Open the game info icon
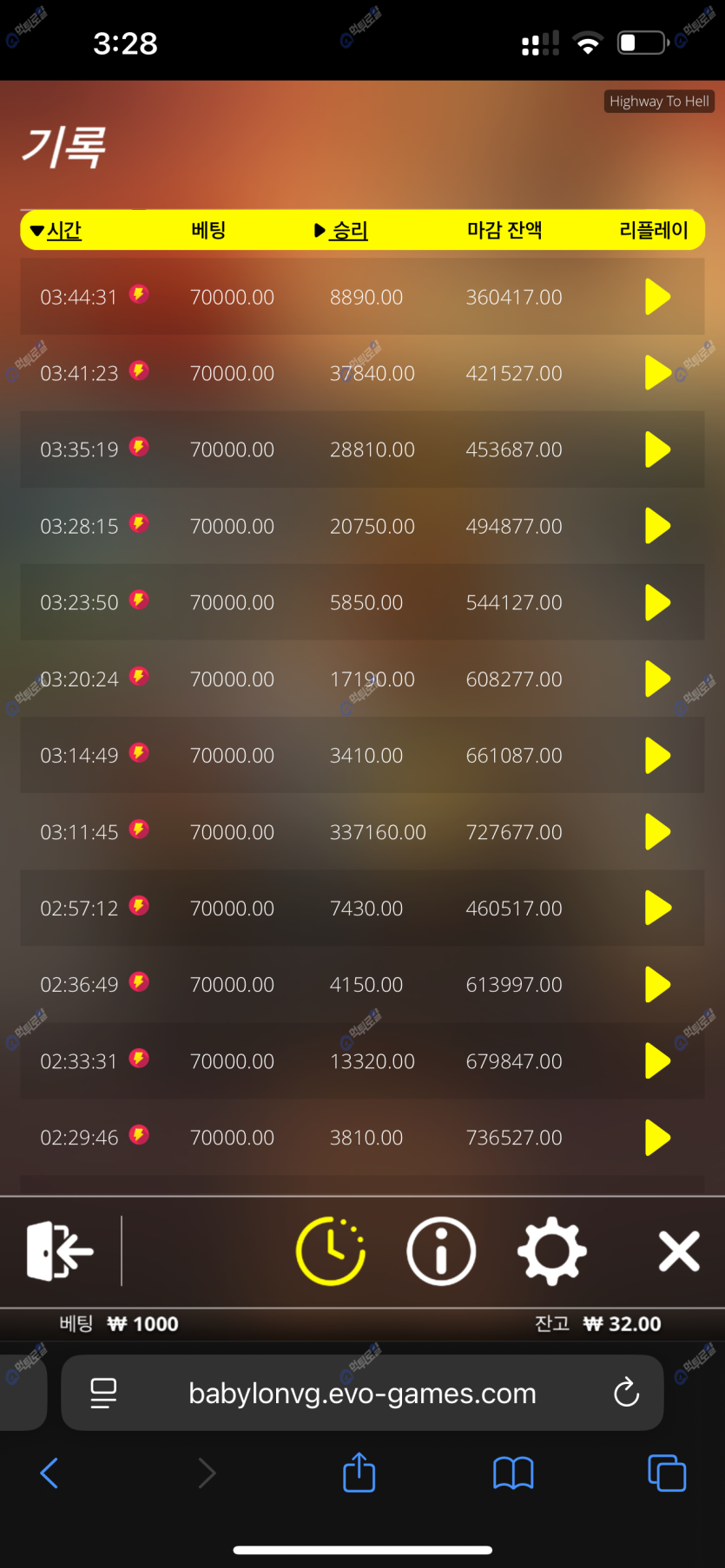 [441, 1250]
